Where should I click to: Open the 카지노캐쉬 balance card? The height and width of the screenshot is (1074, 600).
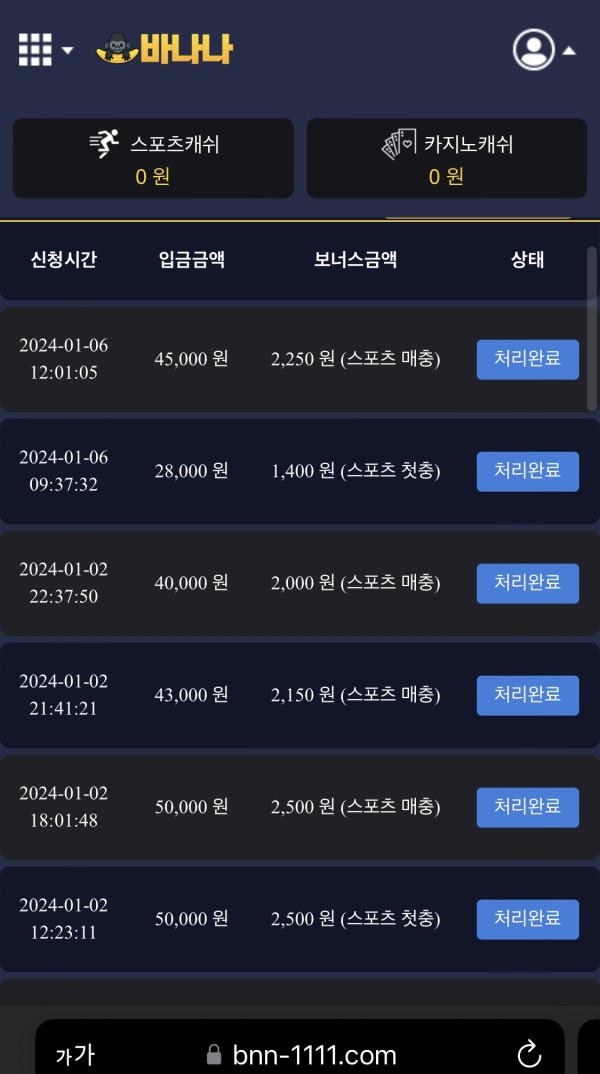tap(446, 158)
